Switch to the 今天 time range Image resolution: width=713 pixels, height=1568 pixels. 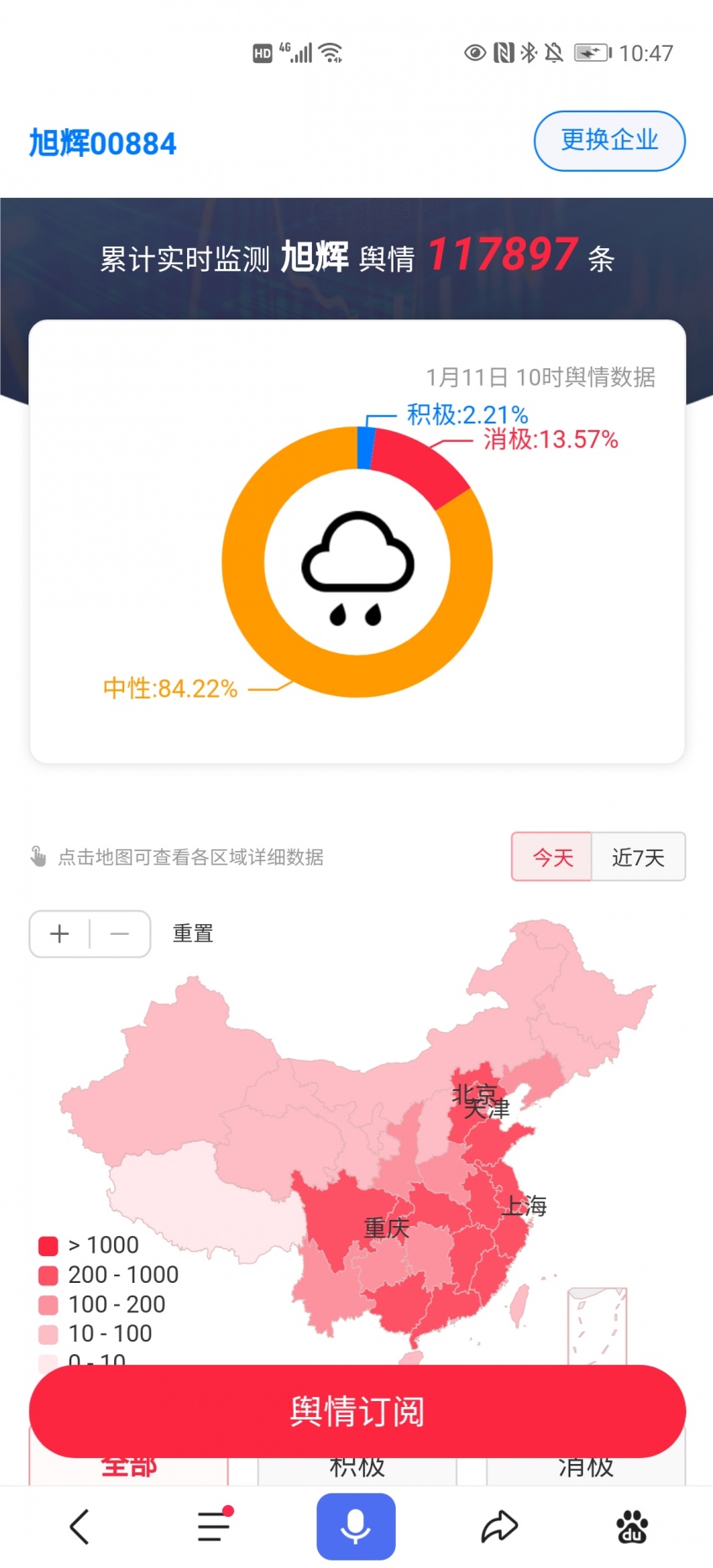click(x=552, y=857)
